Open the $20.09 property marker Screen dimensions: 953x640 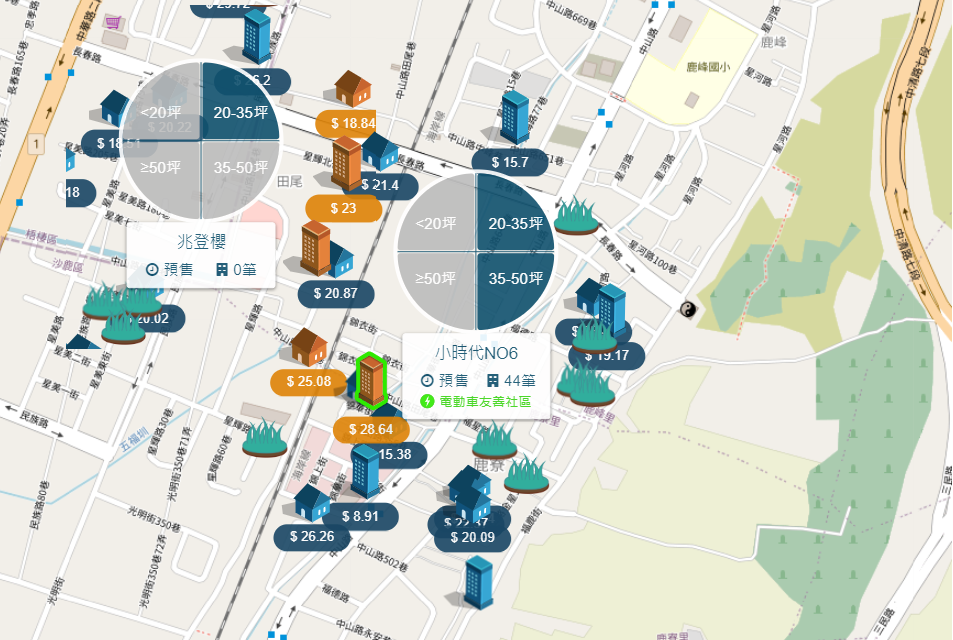pyautogui.click(x=473, y=538)
